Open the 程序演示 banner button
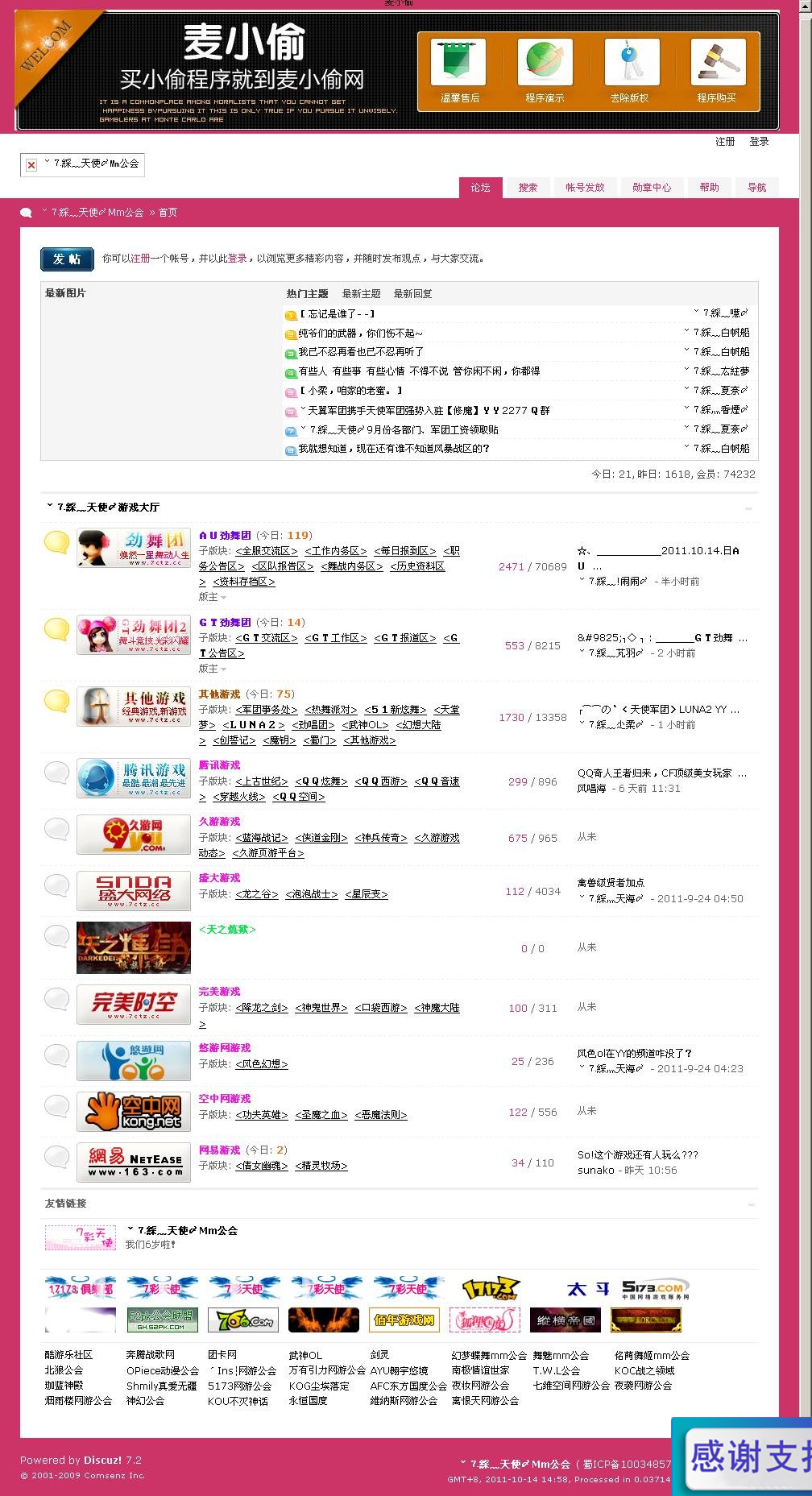The image size is (812, 1496). [545, 72]
